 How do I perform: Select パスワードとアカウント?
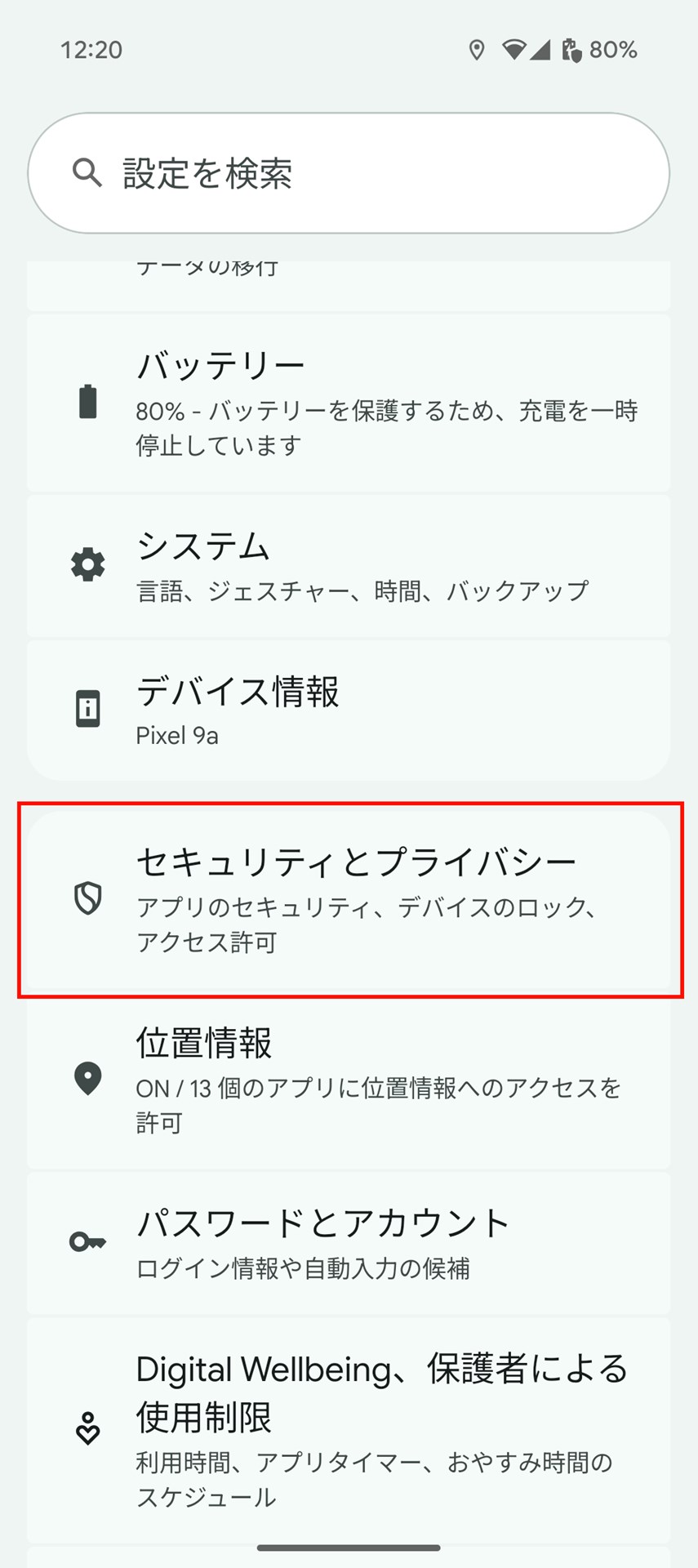point(349,1242)
